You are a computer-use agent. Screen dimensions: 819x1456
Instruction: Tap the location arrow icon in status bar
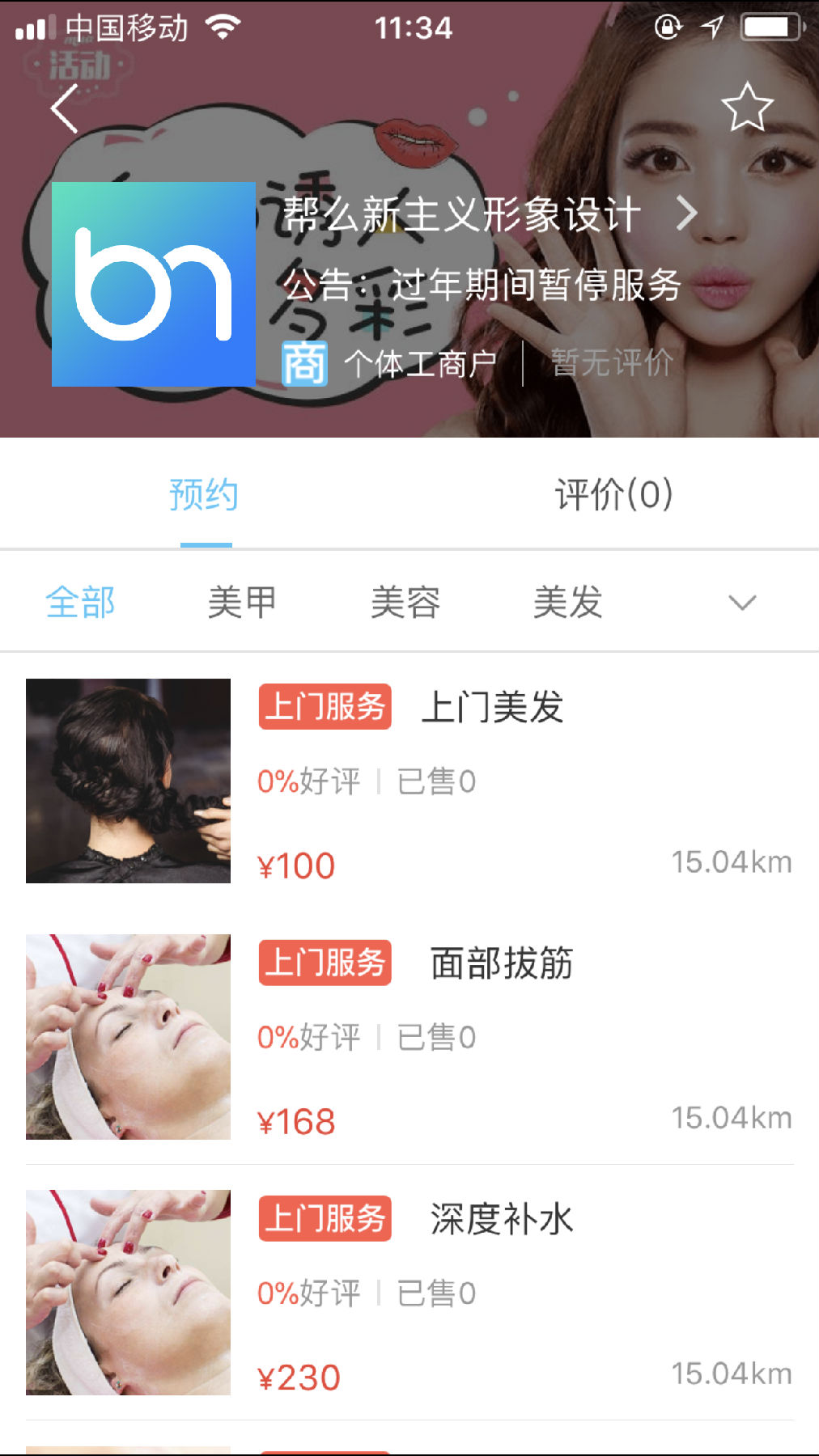(x=712, y=26)
